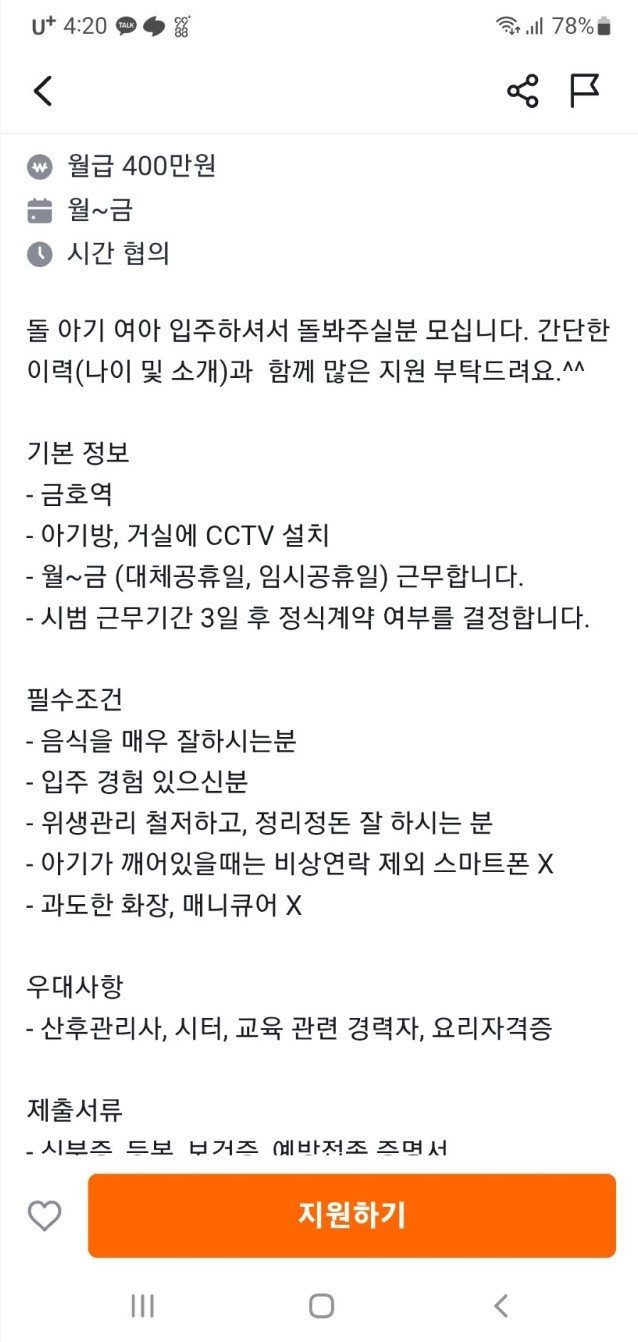The image size is (638, 1342).
Task: Open recent apps from the navigation bar
Action: tap(142, 1305)
